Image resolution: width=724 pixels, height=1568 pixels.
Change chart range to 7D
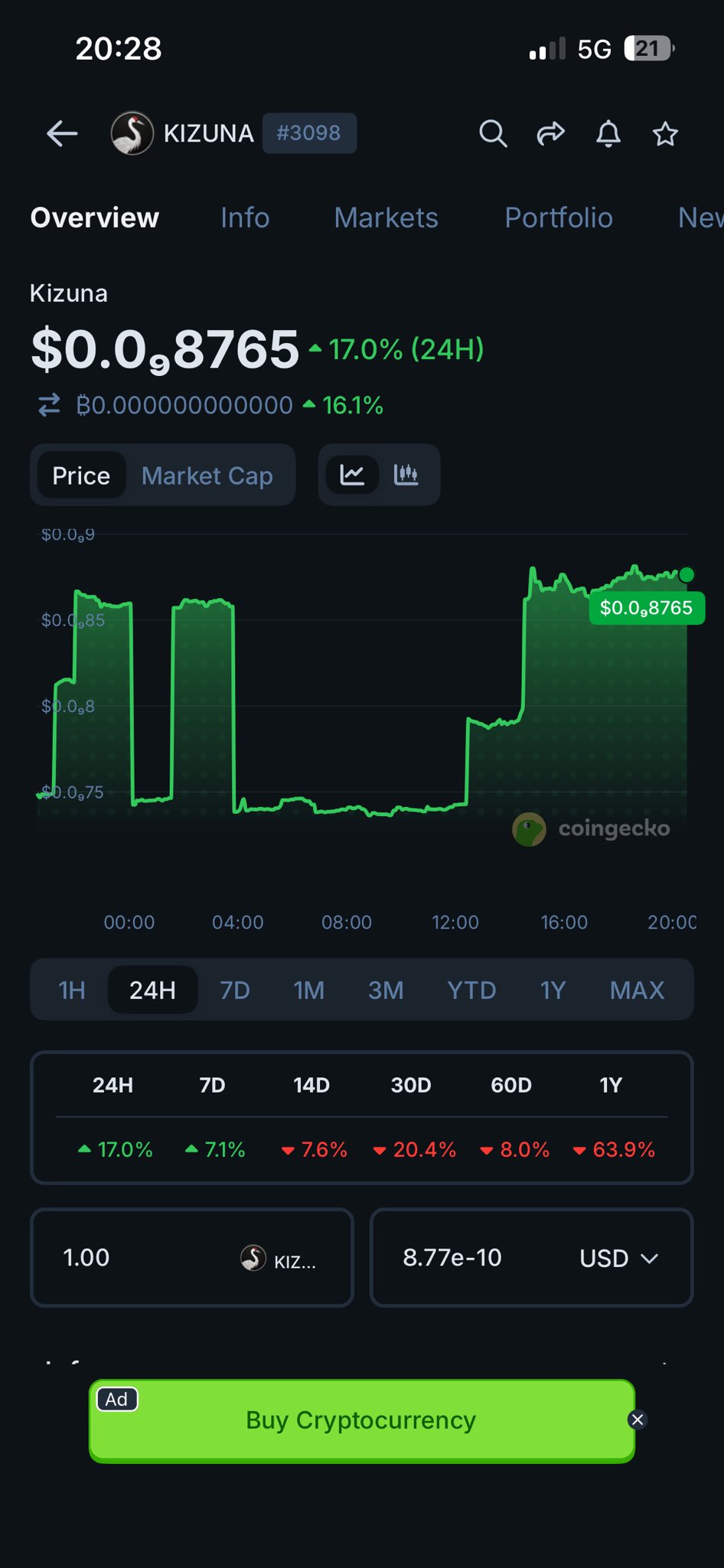tap(235, 990)
